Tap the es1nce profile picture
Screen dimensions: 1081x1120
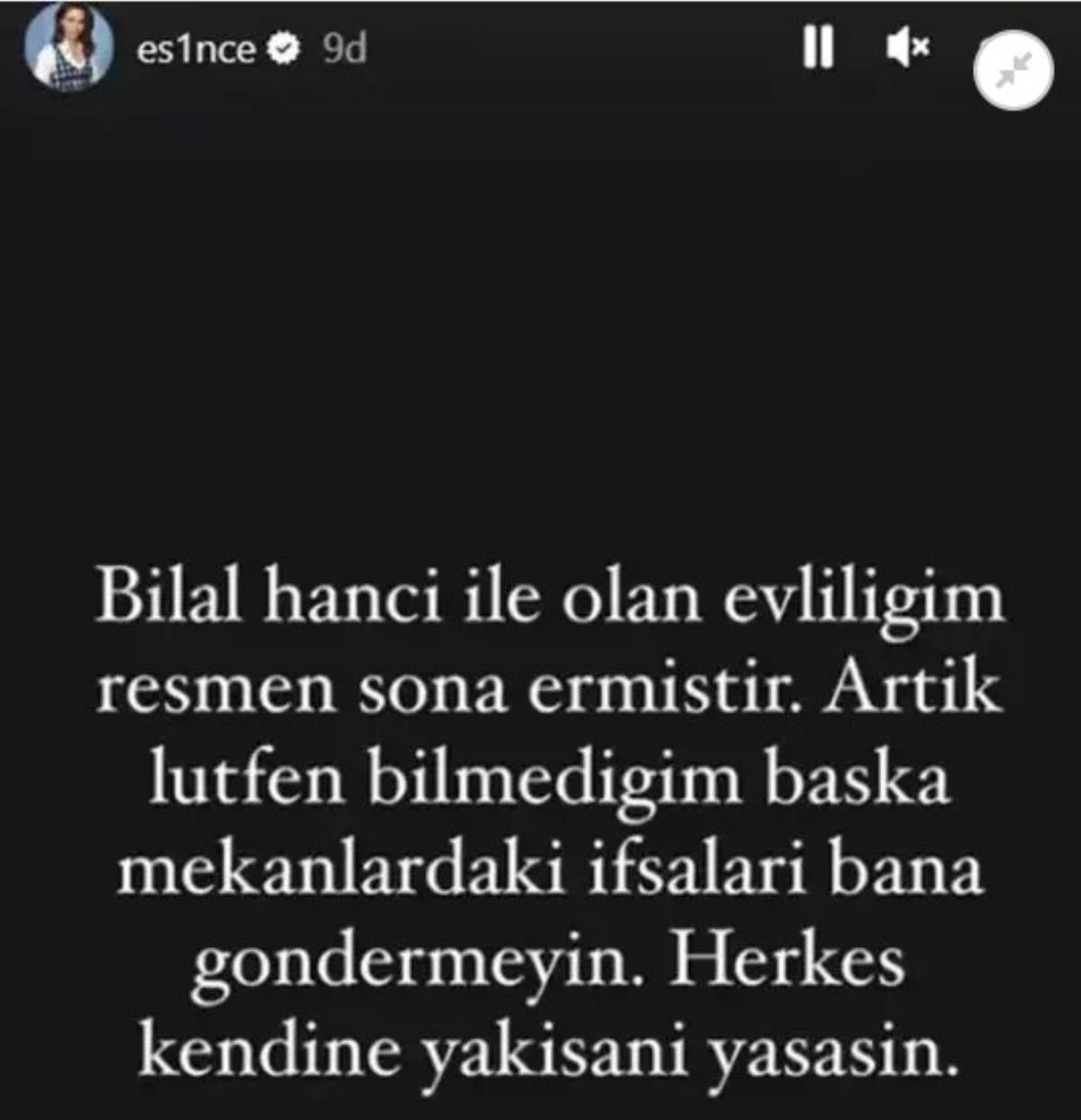point(68,50)
